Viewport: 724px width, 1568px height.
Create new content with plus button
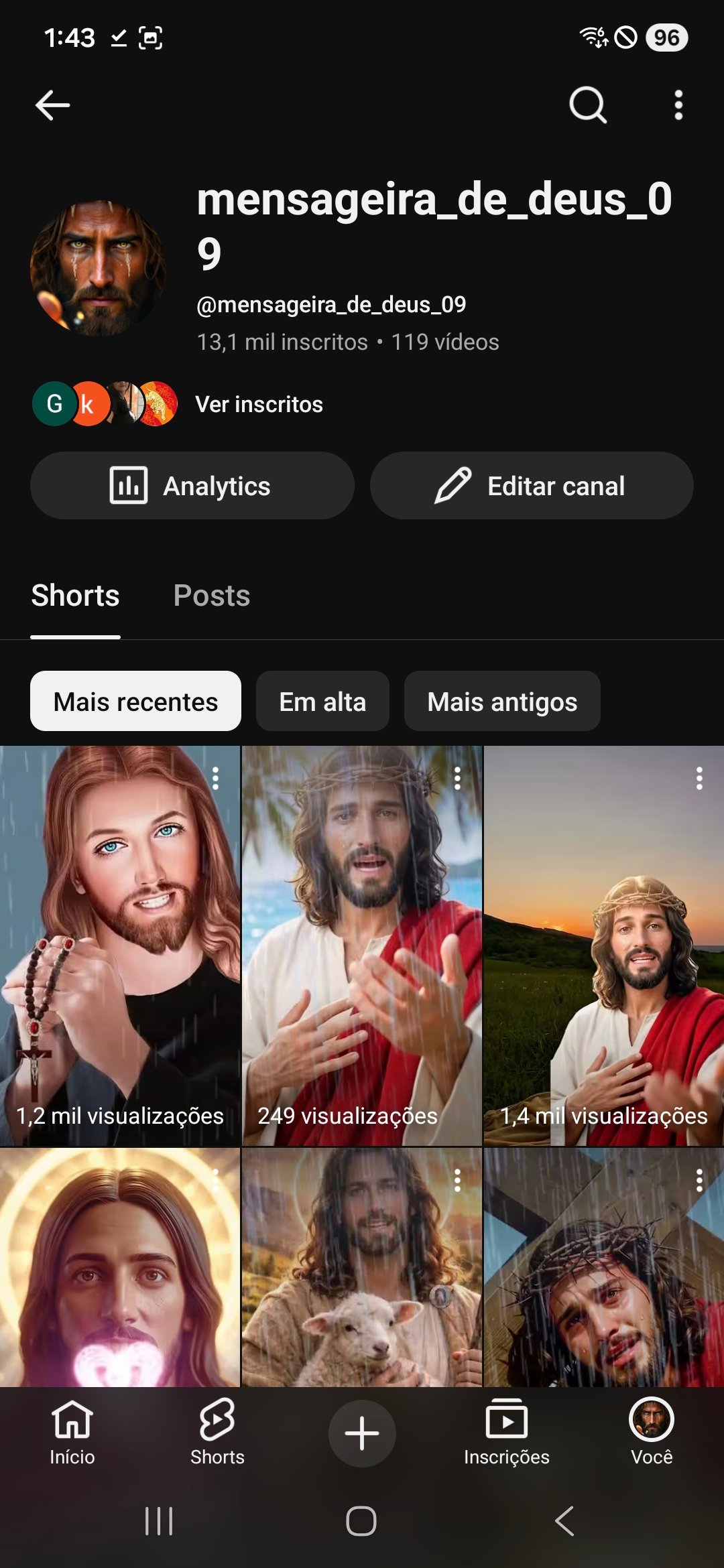(x=362, y=1433)
